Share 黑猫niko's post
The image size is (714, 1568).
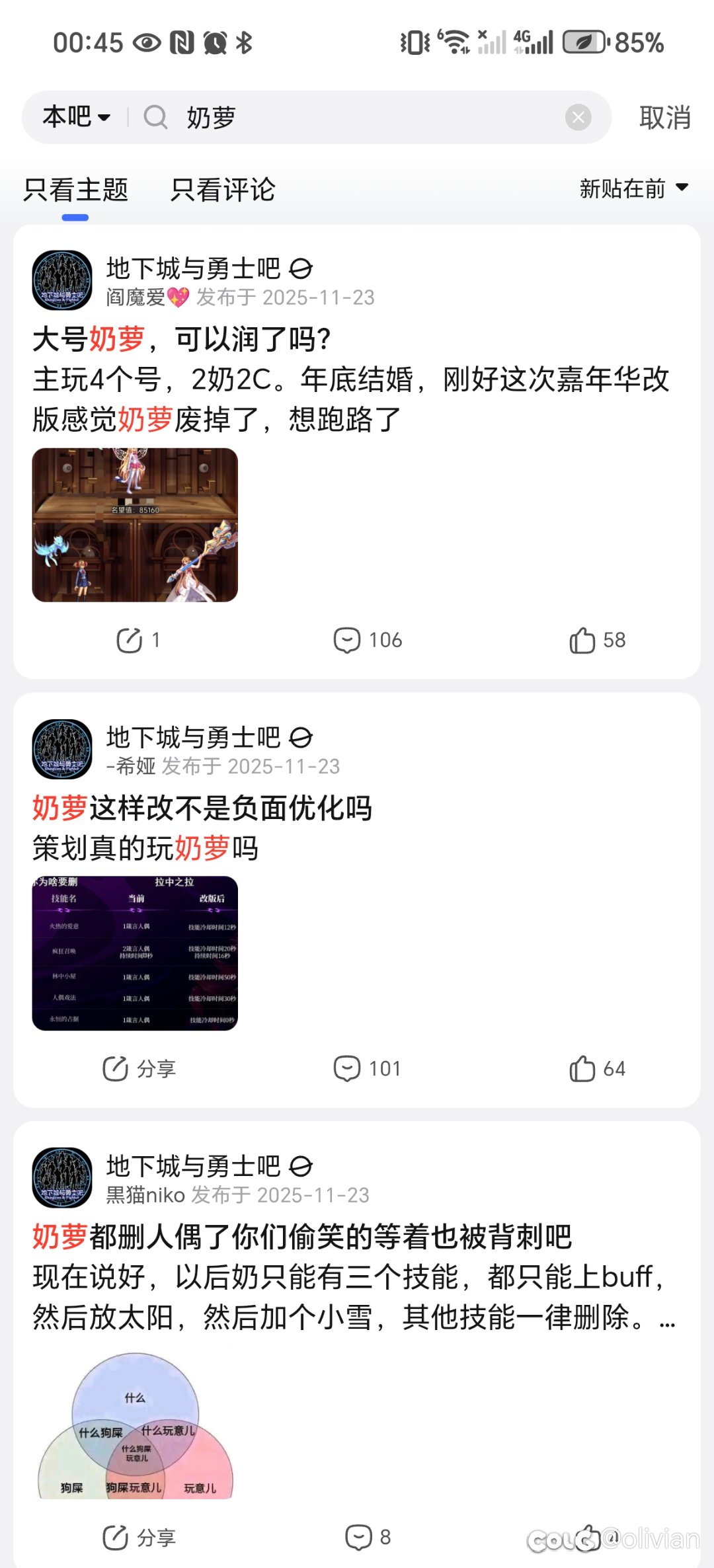[139, 1538]
